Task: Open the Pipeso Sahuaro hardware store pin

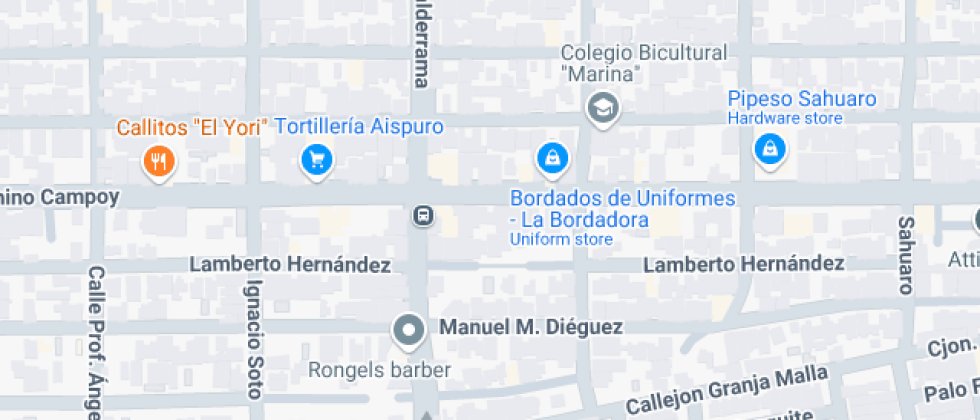Action: click(769, 150)
